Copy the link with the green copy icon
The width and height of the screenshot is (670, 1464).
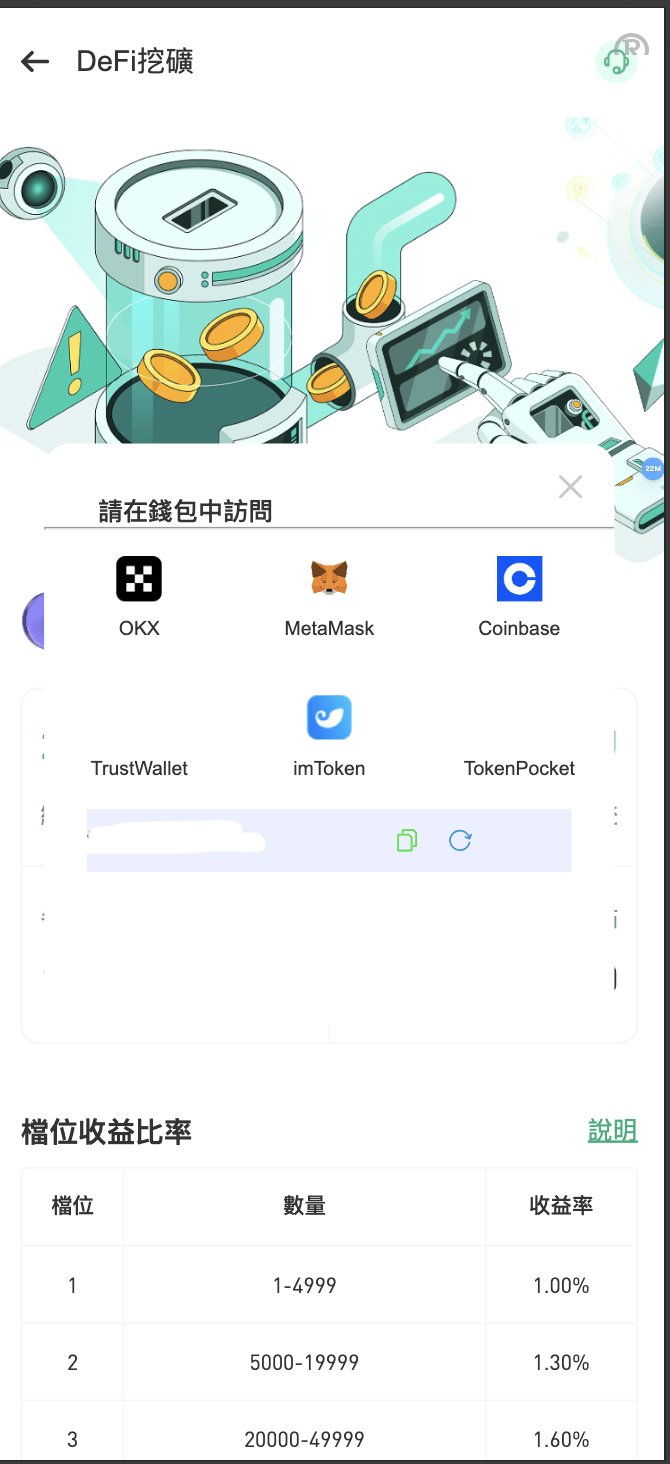(407, 841)
